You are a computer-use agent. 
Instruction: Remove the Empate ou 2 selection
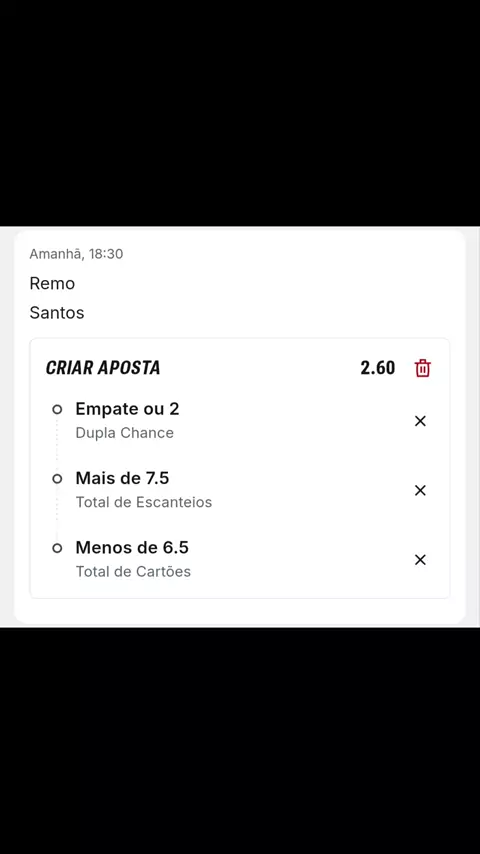(x=420, y=421)
